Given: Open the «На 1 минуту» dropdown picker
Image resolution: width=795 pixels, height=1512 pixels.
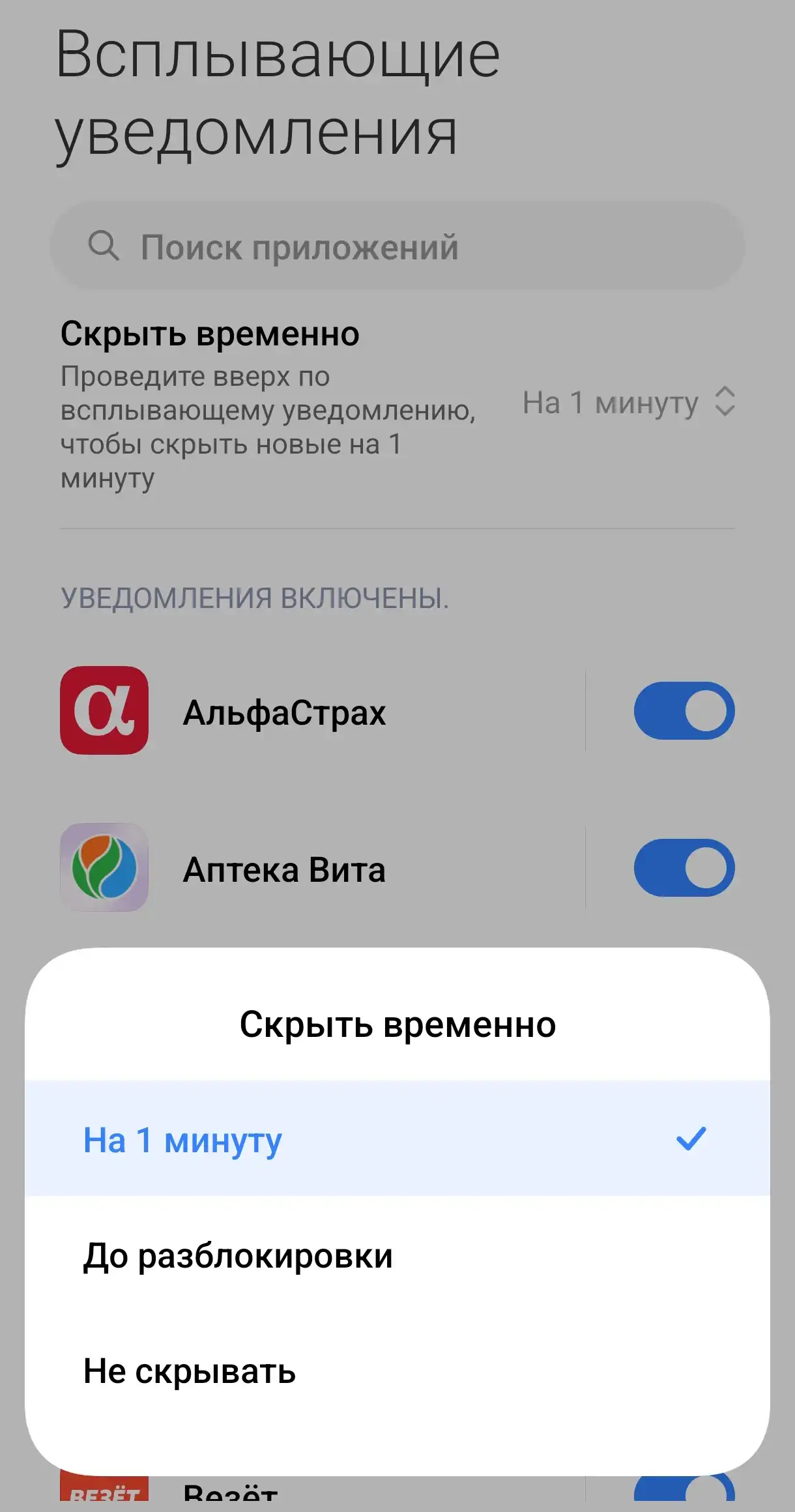Looking at the screenshot, I should tap(629, 401).
